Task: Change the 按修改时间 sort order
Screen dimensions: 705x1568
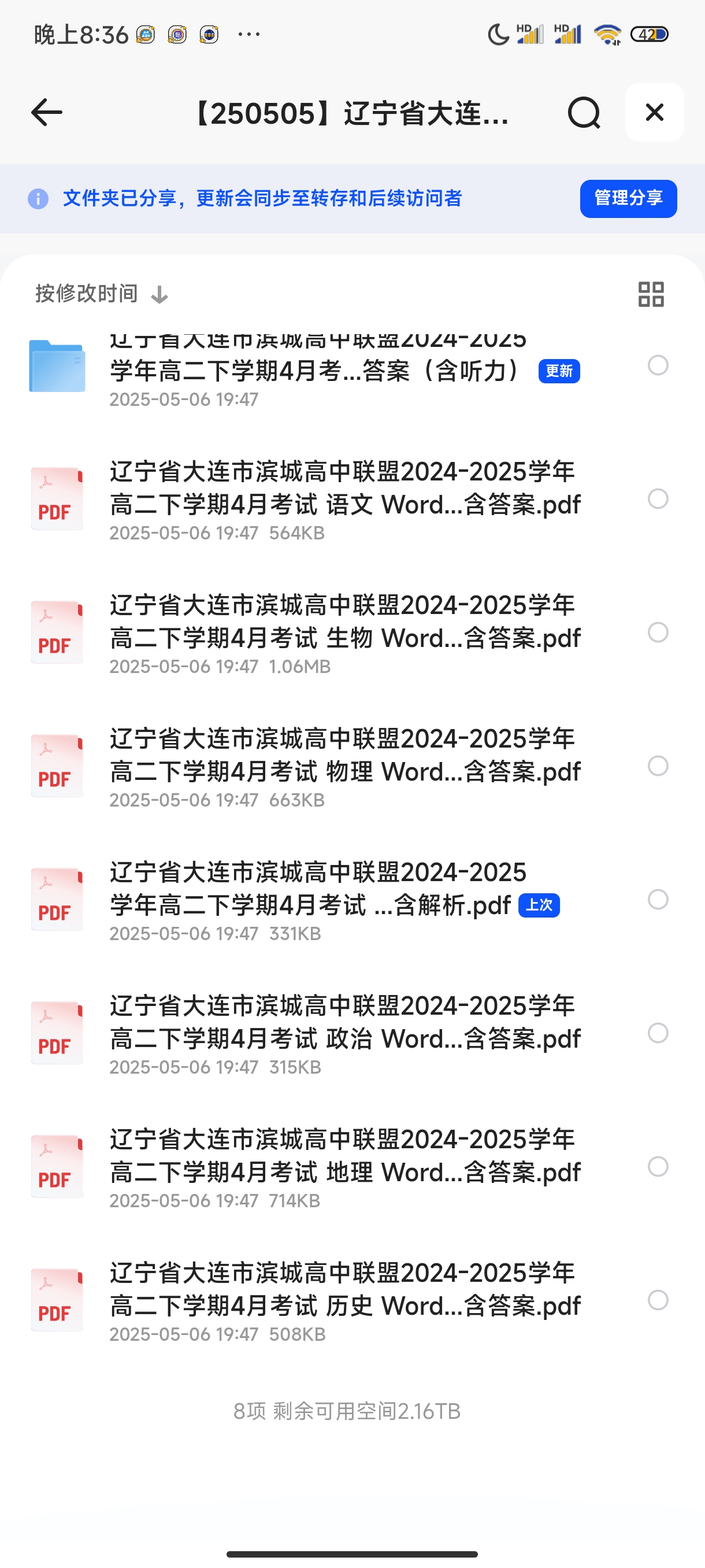Action: [102, 294]
